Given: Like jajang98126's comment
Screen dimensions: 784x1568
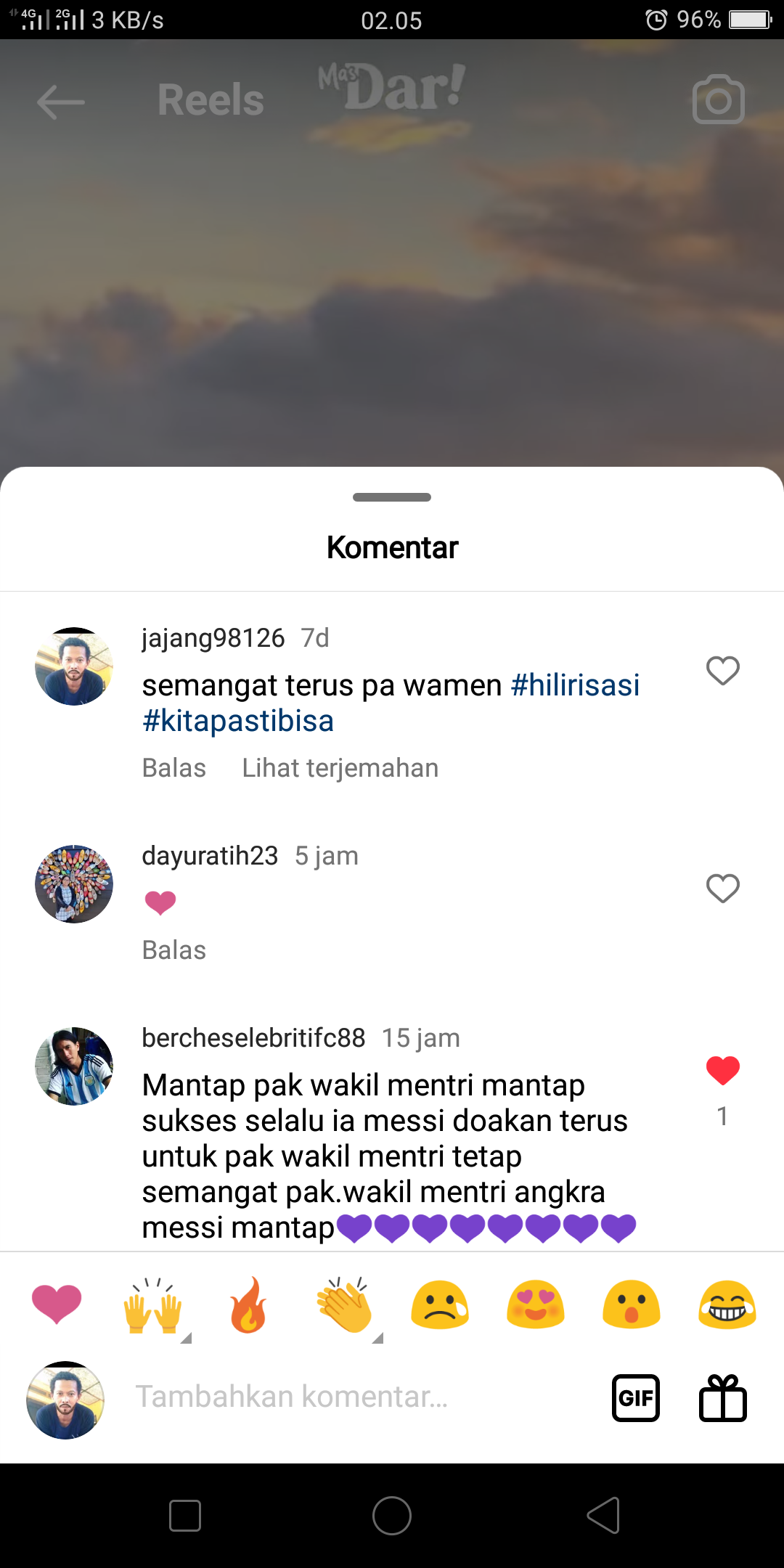Looking at the screenshot, I should coord(722,671).
